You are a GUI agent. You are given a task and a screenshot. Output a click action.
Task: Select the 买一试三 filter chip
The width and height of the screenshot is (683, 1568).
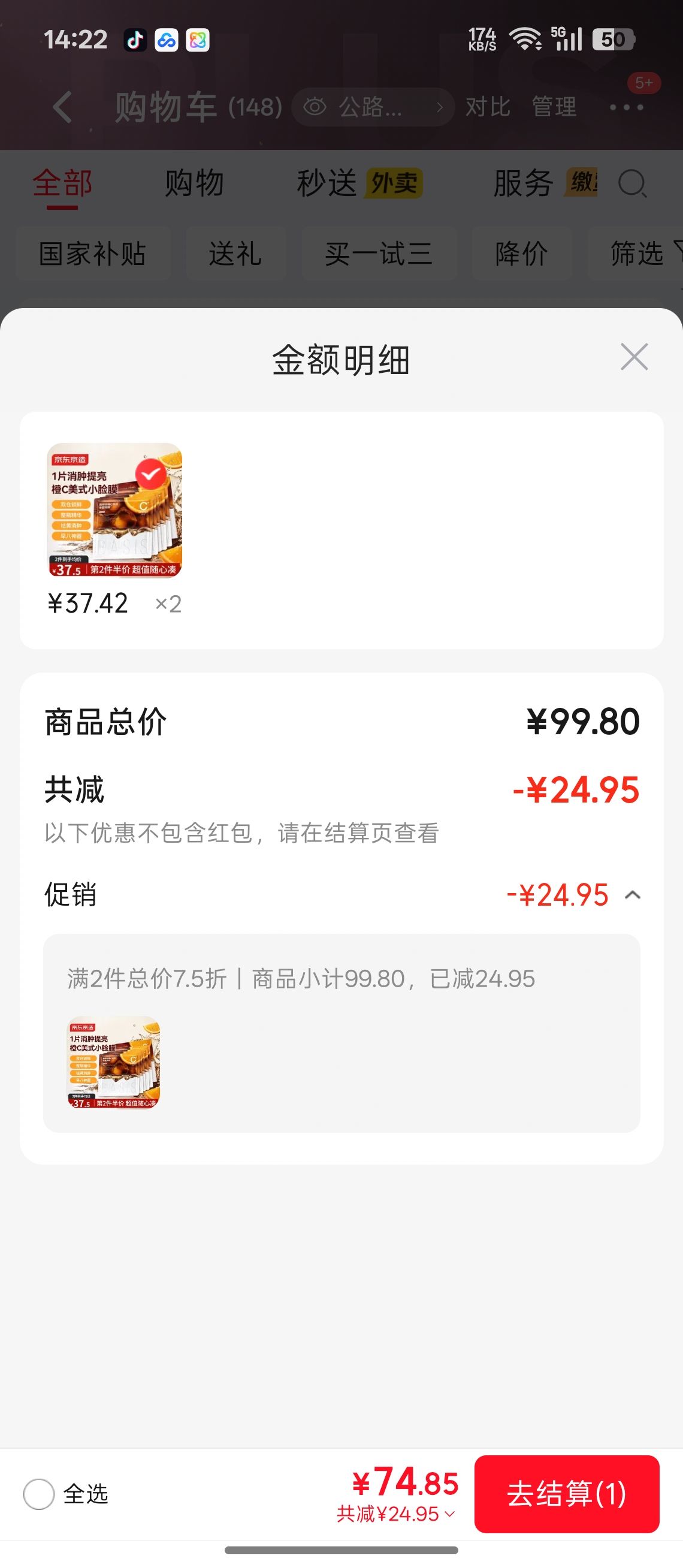[x=378, y=253]
